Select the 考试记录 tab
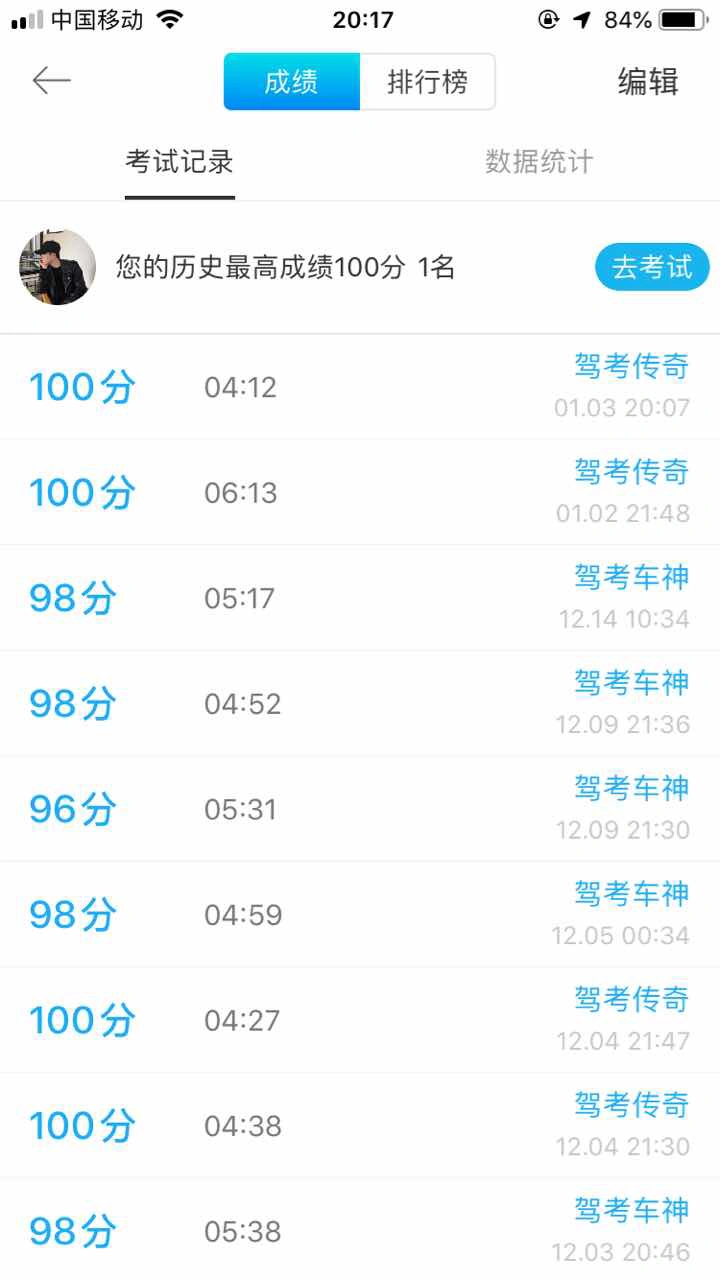Viewport: 720px width, 1280px height. point(180,161)
